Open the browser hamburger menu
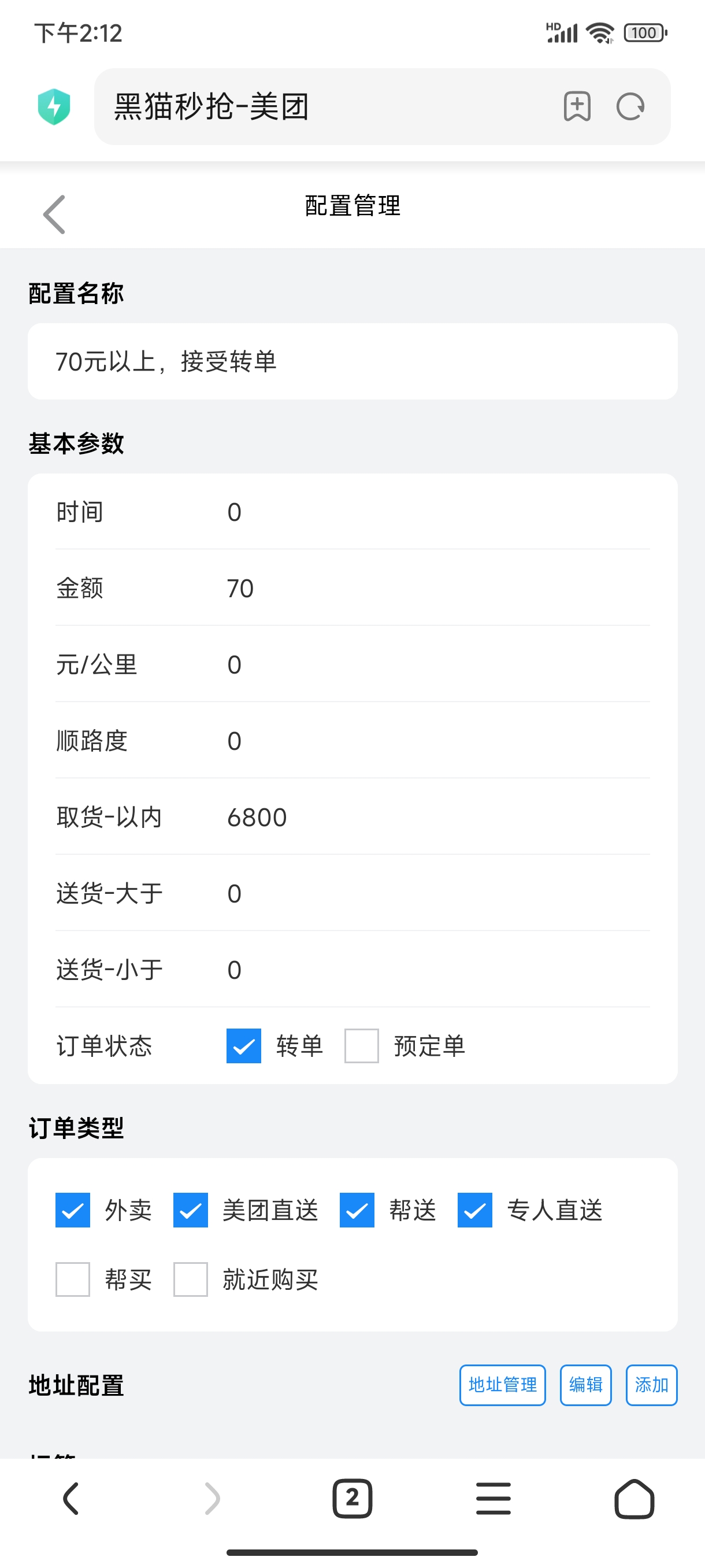This screenshot has width=705, height=1568. point(493,1498)
